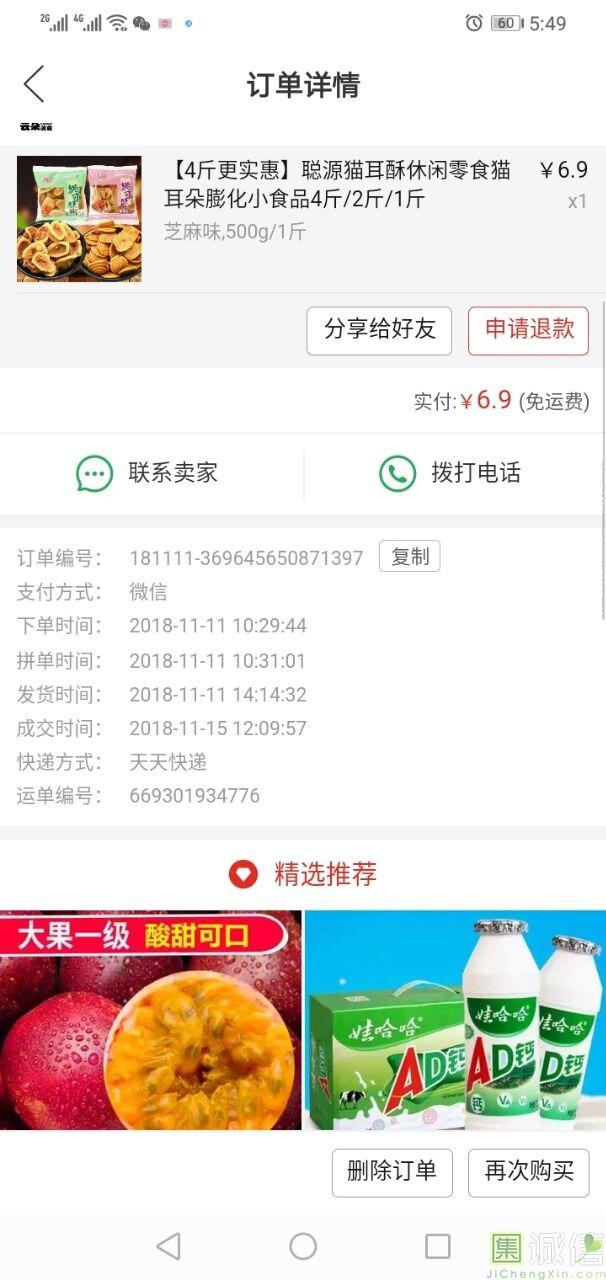606x1280 pixels.
Task: Tap the system home button
Action: coord(303,1246)
